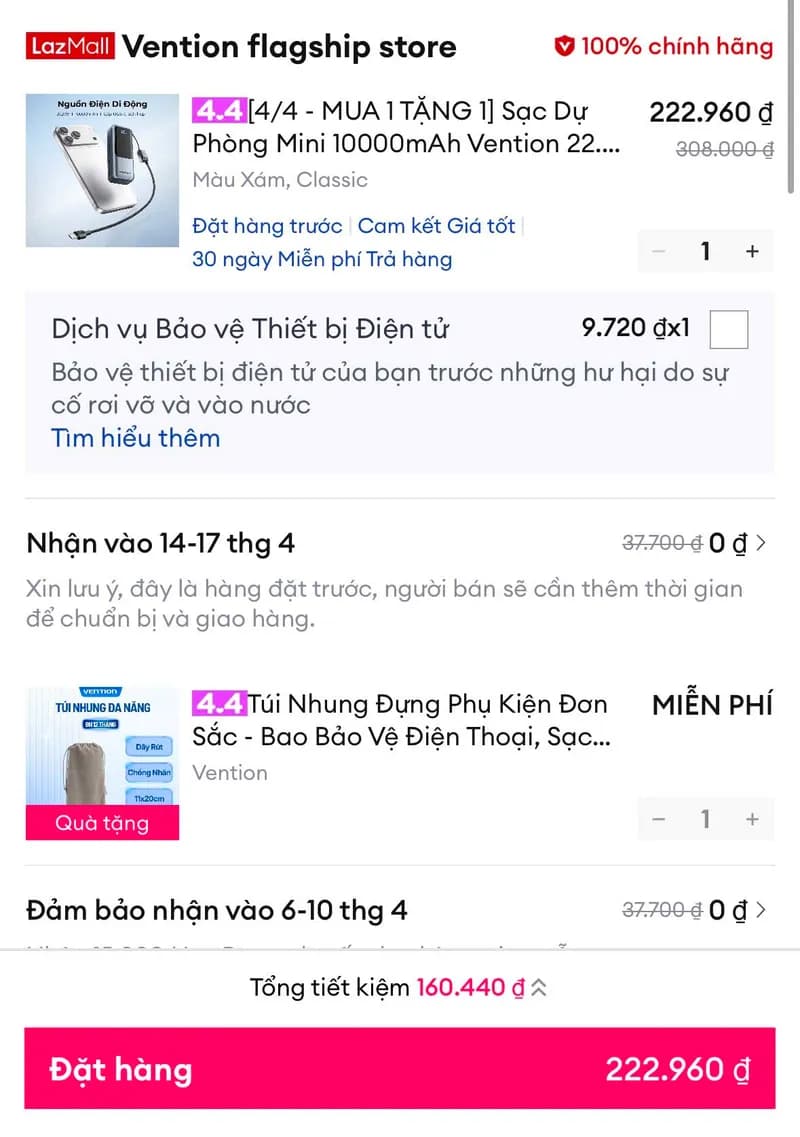The width and height of the screenshot is (800, 1137).
Task: Click the minus icon for power bank quantity
Action: point(659,252)
